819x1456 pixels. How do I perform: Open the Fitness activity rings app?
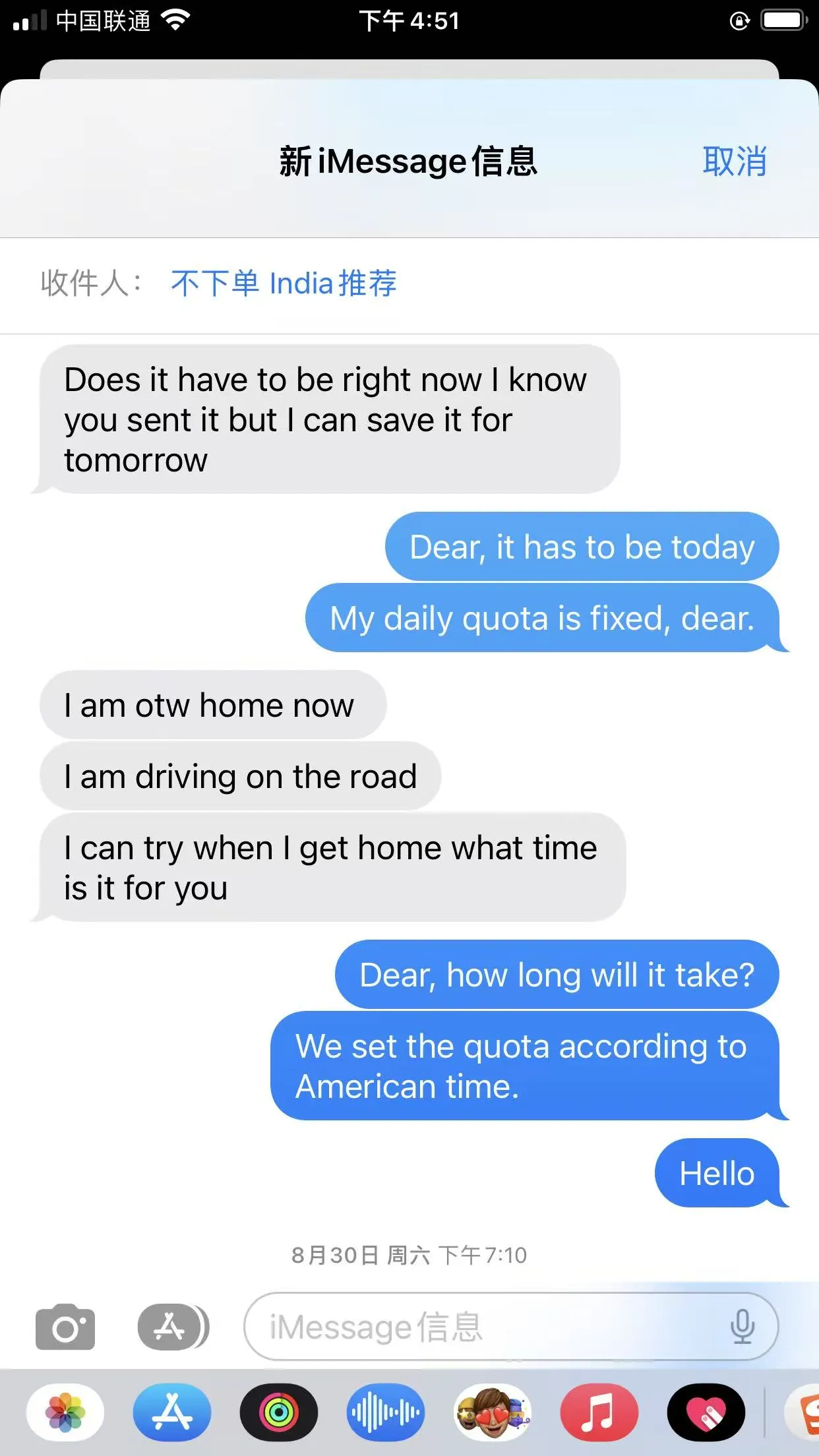click(279, 1412)
